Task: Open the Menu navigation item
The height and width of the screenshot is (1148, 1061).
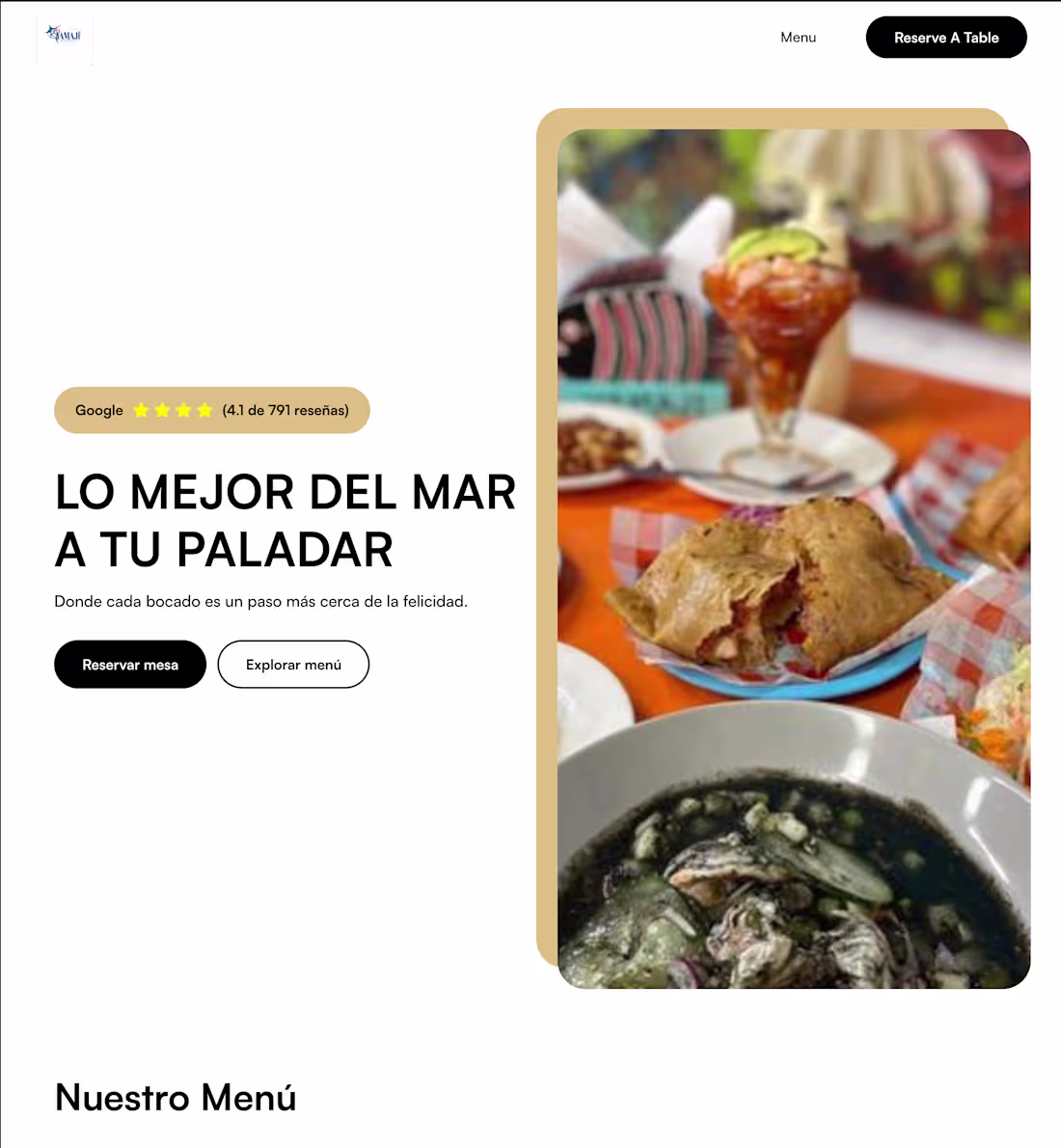Action: 798,37
